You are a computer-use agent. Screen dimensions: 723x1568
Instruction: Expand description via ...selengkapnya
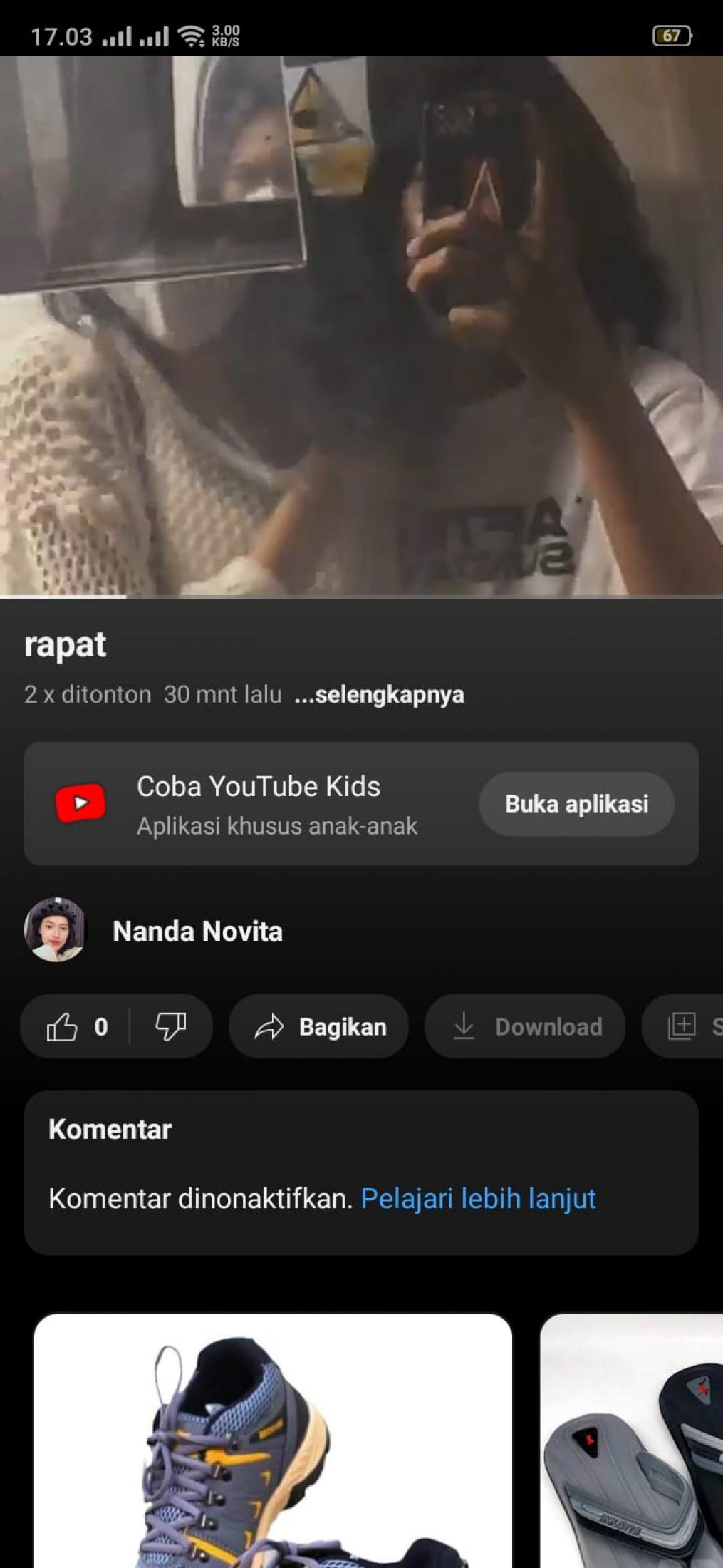379,694
